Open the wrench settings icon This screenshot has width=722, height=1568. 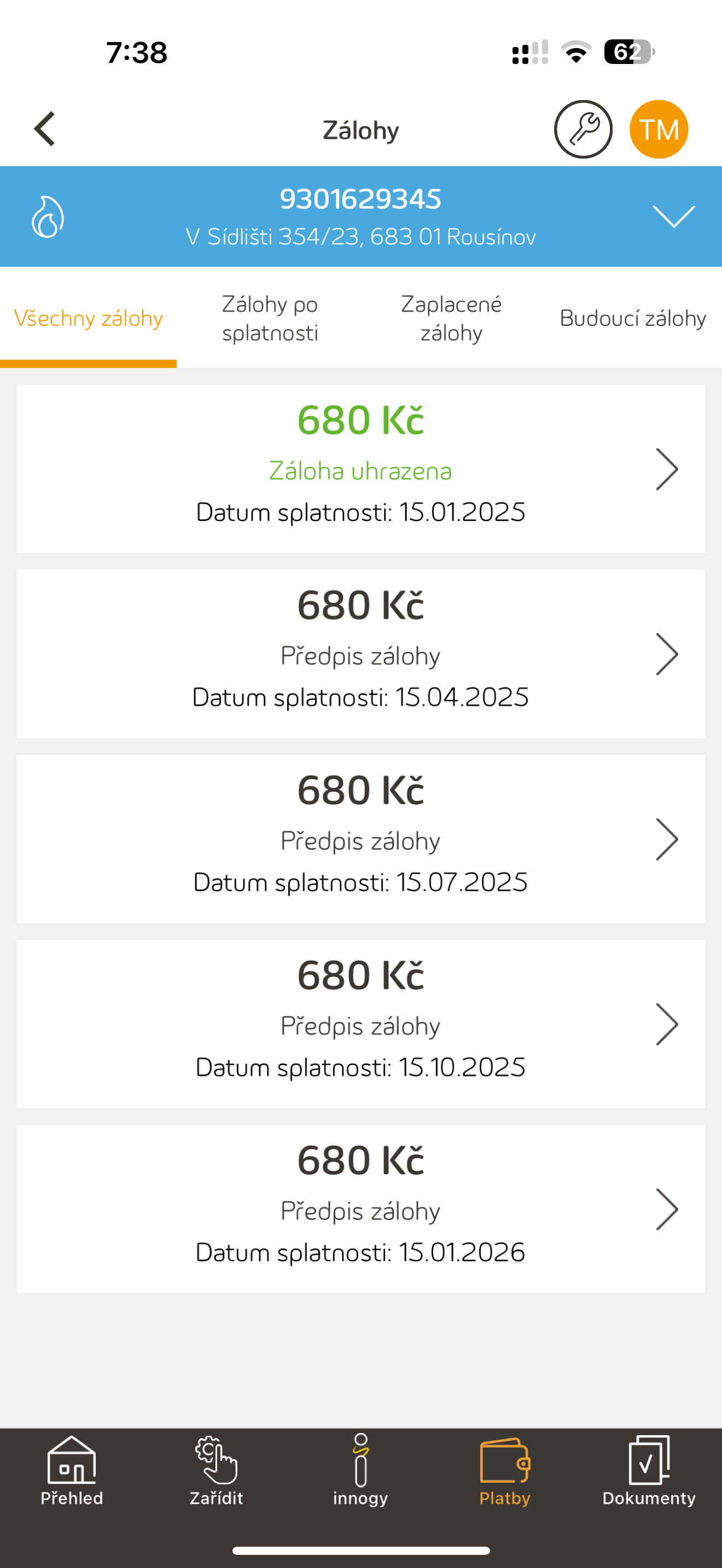click(583, 129)
